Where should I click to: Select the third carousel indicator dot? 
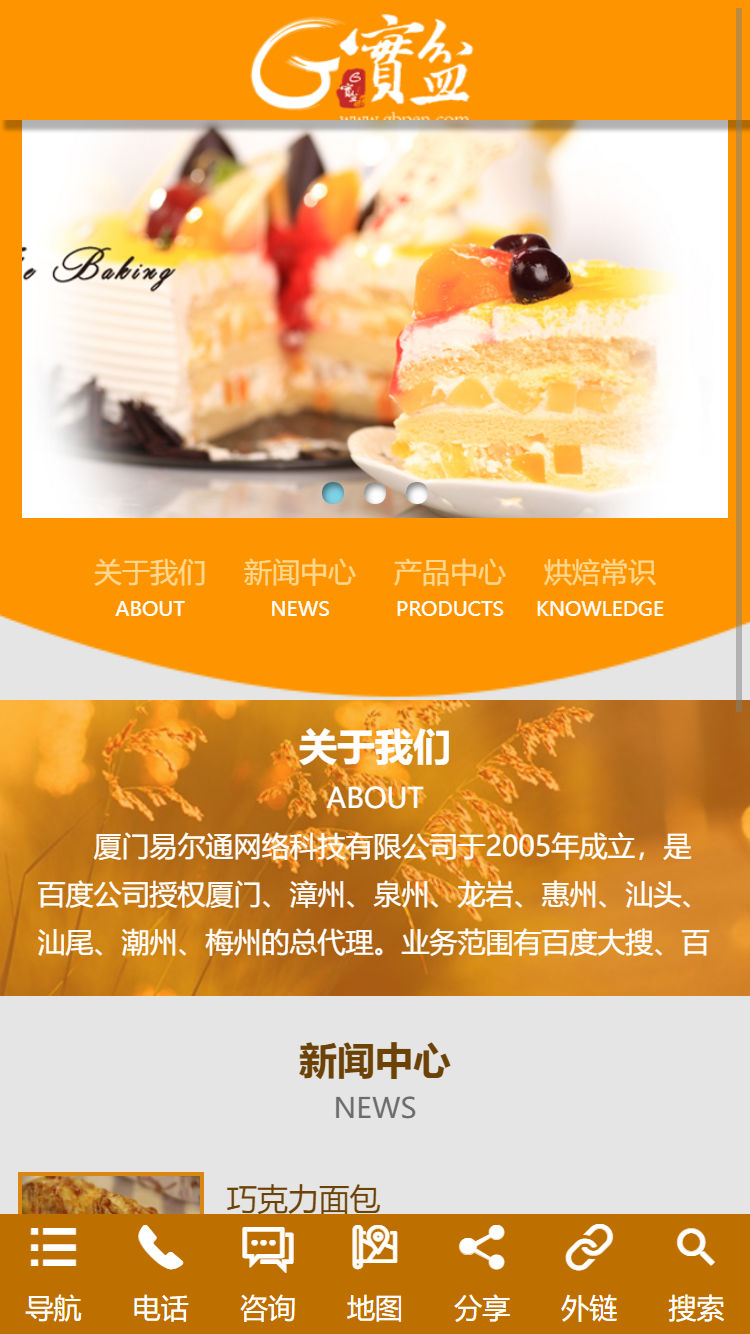(x=417, y=493)
